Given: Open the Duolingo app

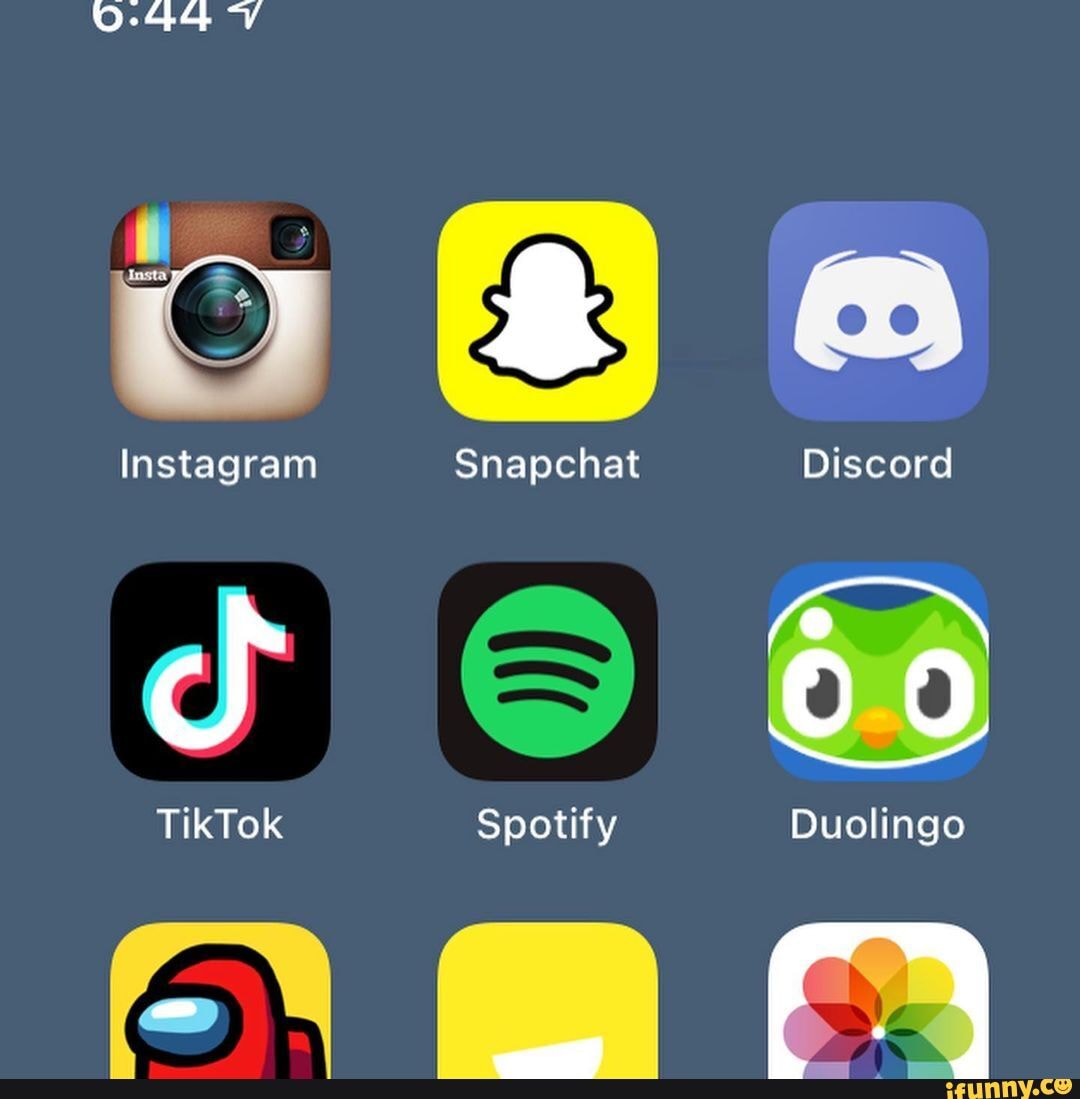Looking at the screenshot, I should [x=878, y=670].
